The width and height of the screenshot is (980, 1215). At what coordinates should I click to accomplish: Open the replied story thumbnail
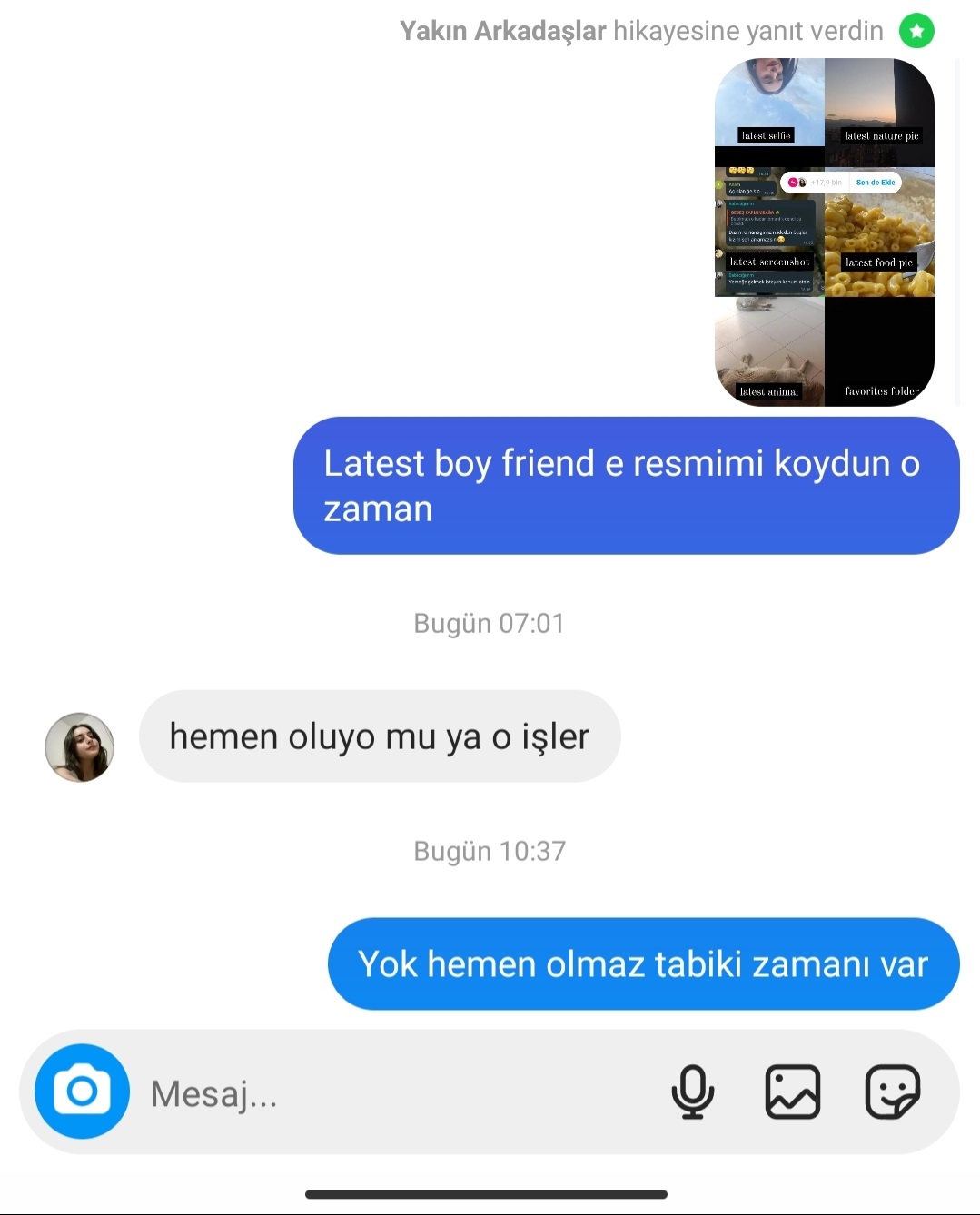[824, 232]
